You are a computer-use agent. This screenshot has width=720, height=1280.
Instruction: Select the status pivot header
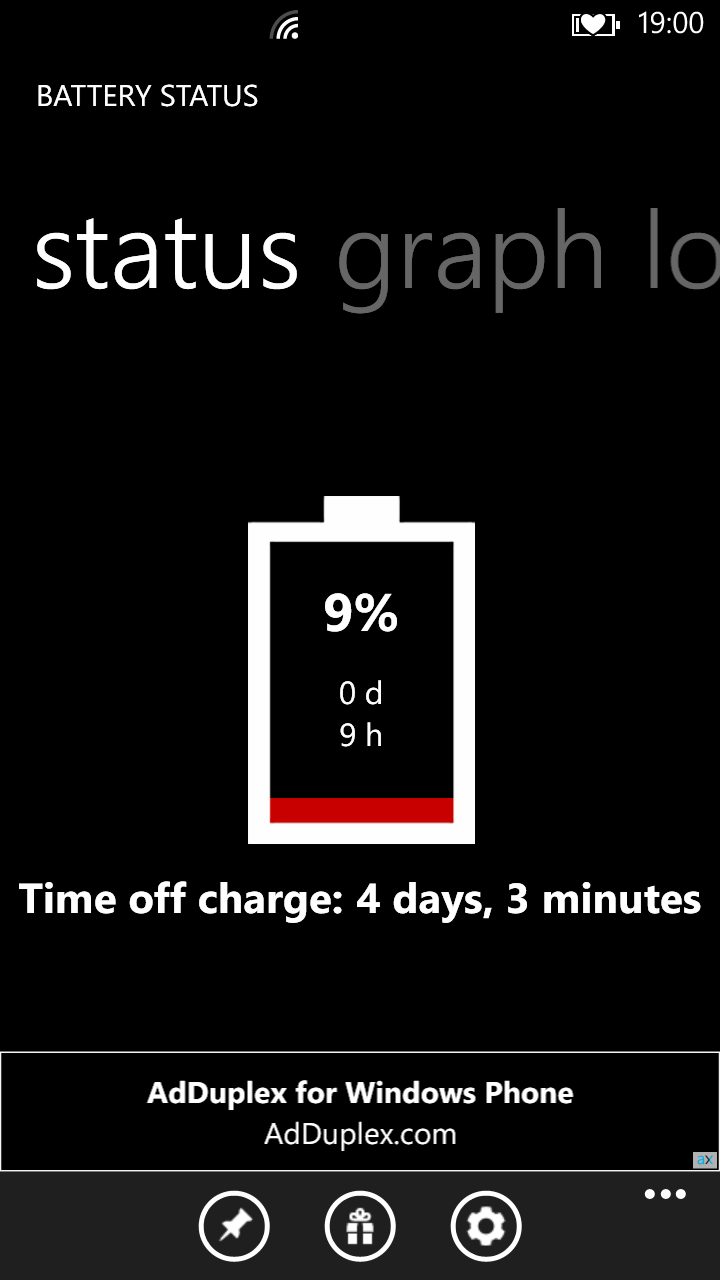click(167, 255)
